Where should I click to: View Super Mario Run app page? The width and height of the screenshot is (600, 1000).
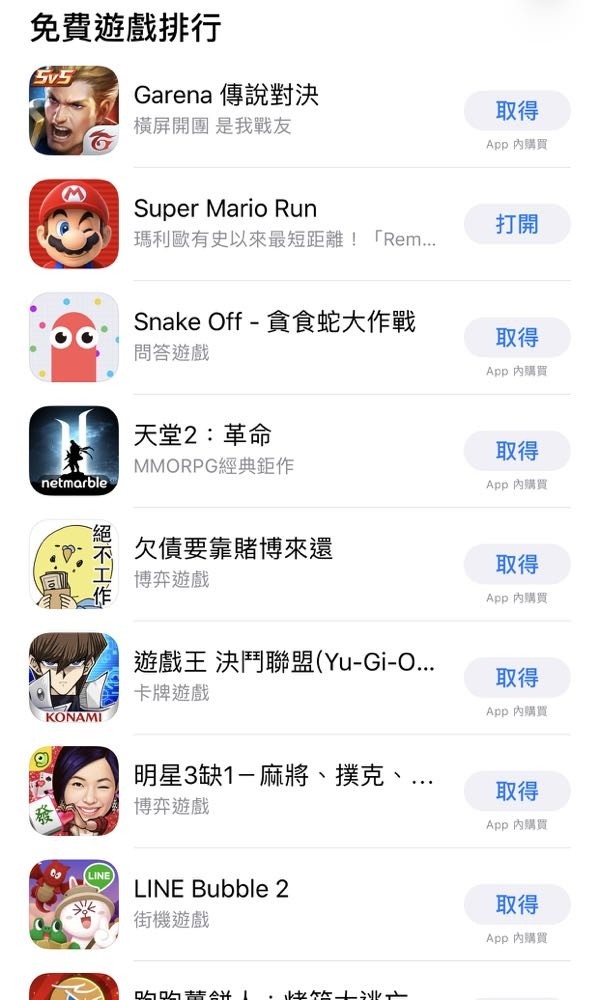click(225, 209)
